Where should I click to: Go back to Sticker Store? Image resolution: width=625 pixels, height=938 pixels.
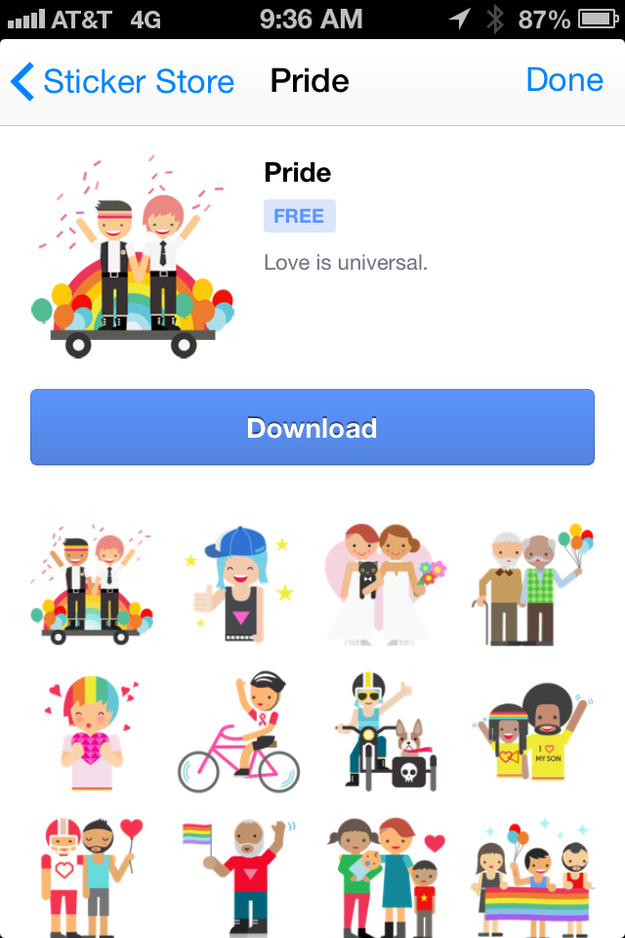pyautogui.click(x=123, y=82)
